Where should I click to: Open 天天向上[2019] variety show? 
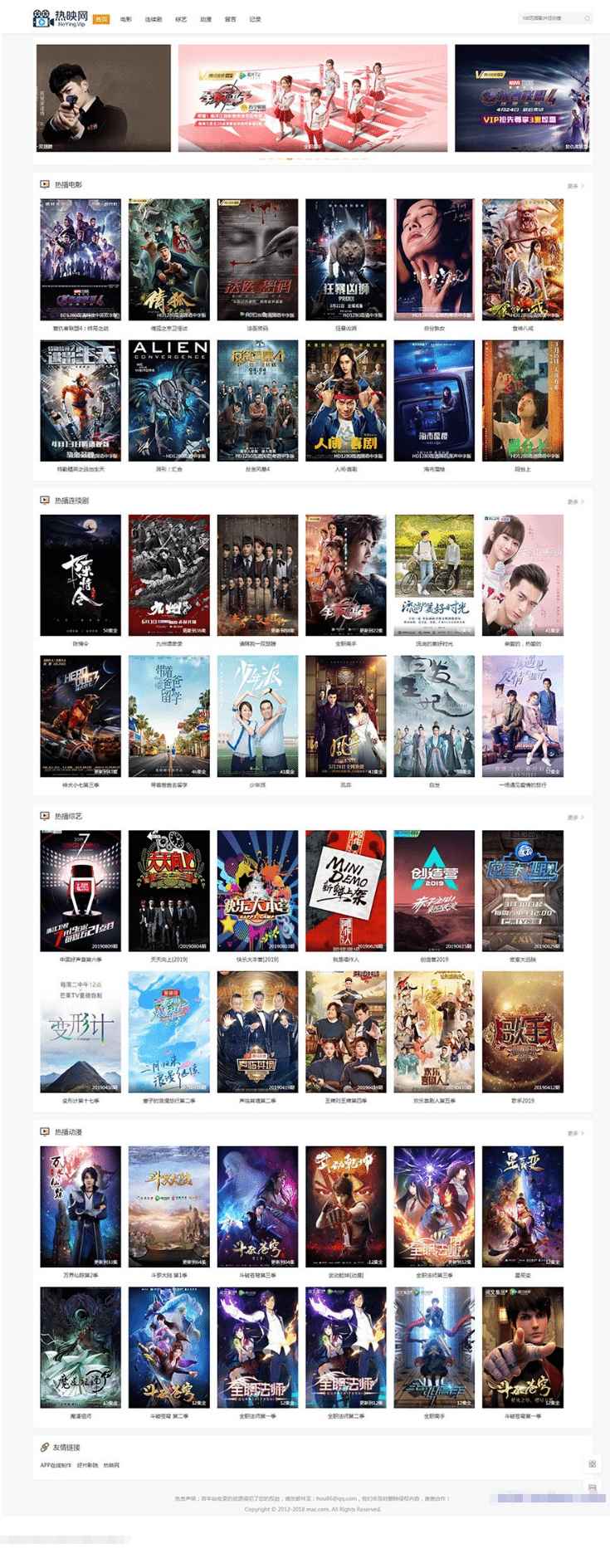(168, 890)
